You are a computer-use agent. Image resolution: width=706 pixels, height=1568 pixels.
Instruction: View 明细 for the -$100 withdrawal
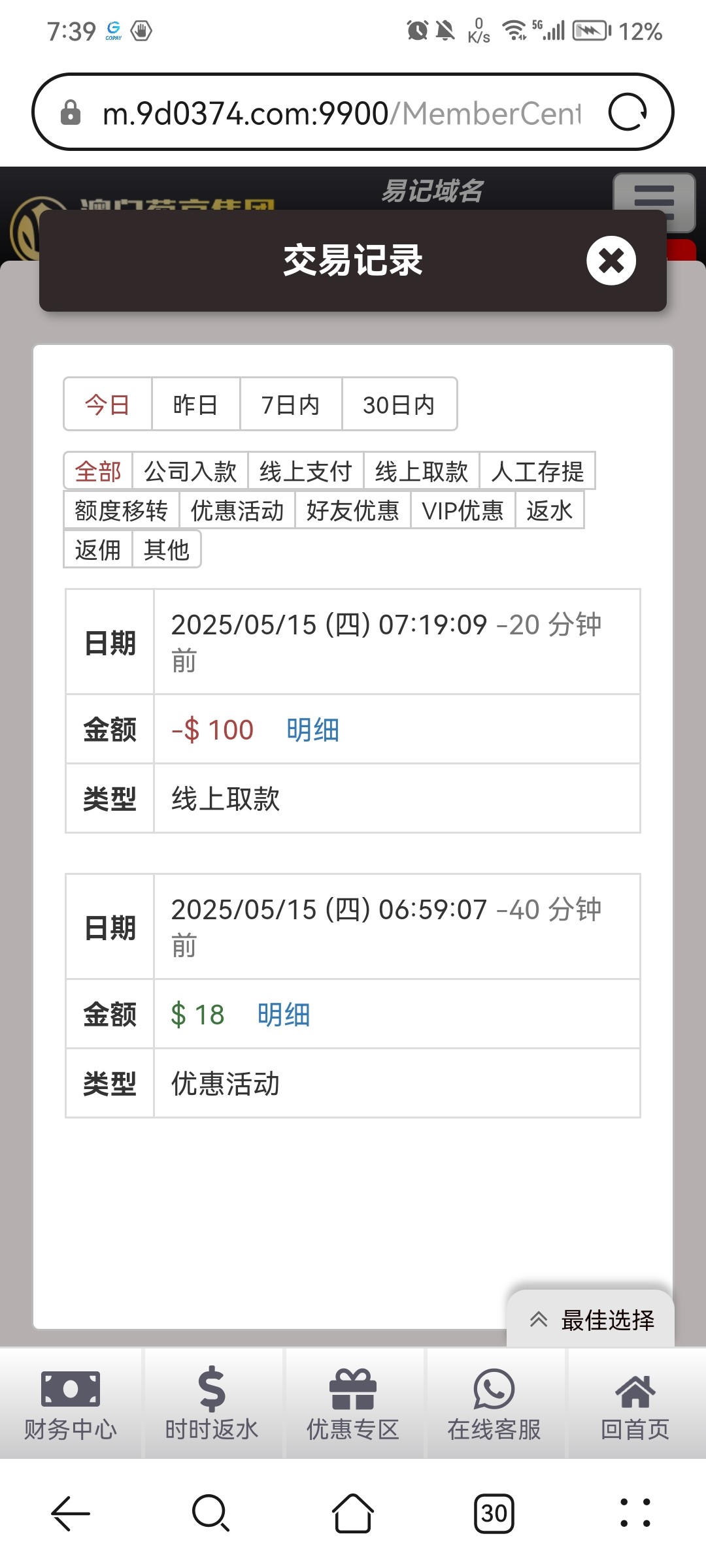click(312, 730)
